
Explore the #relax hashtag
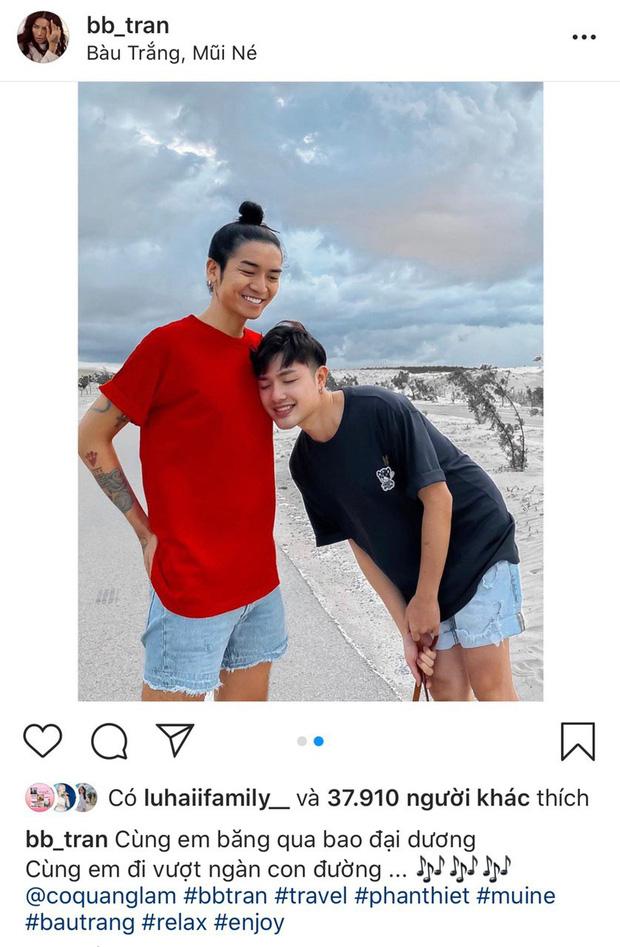click(x=174, y=922)
